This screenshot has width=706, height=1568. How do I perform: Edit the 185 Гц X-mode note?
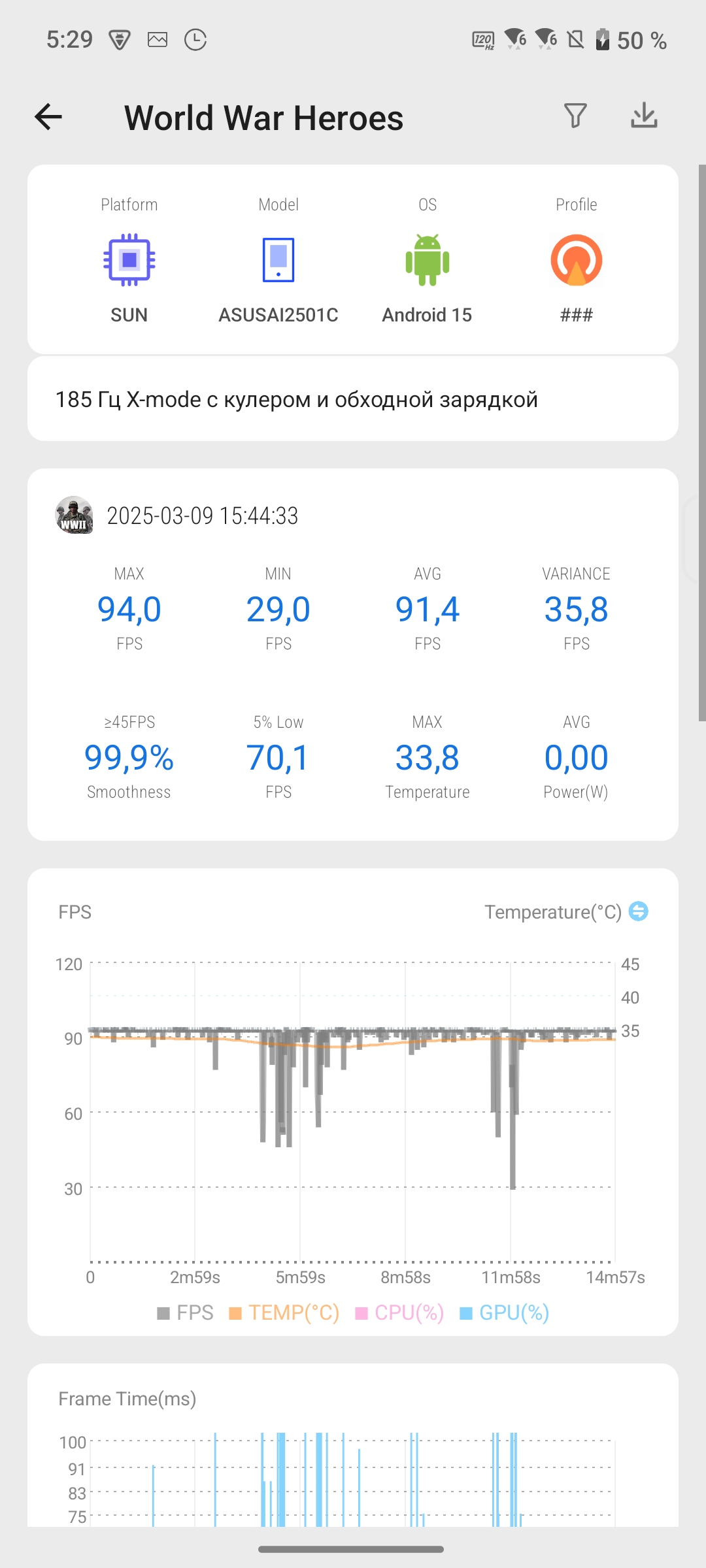353,399
